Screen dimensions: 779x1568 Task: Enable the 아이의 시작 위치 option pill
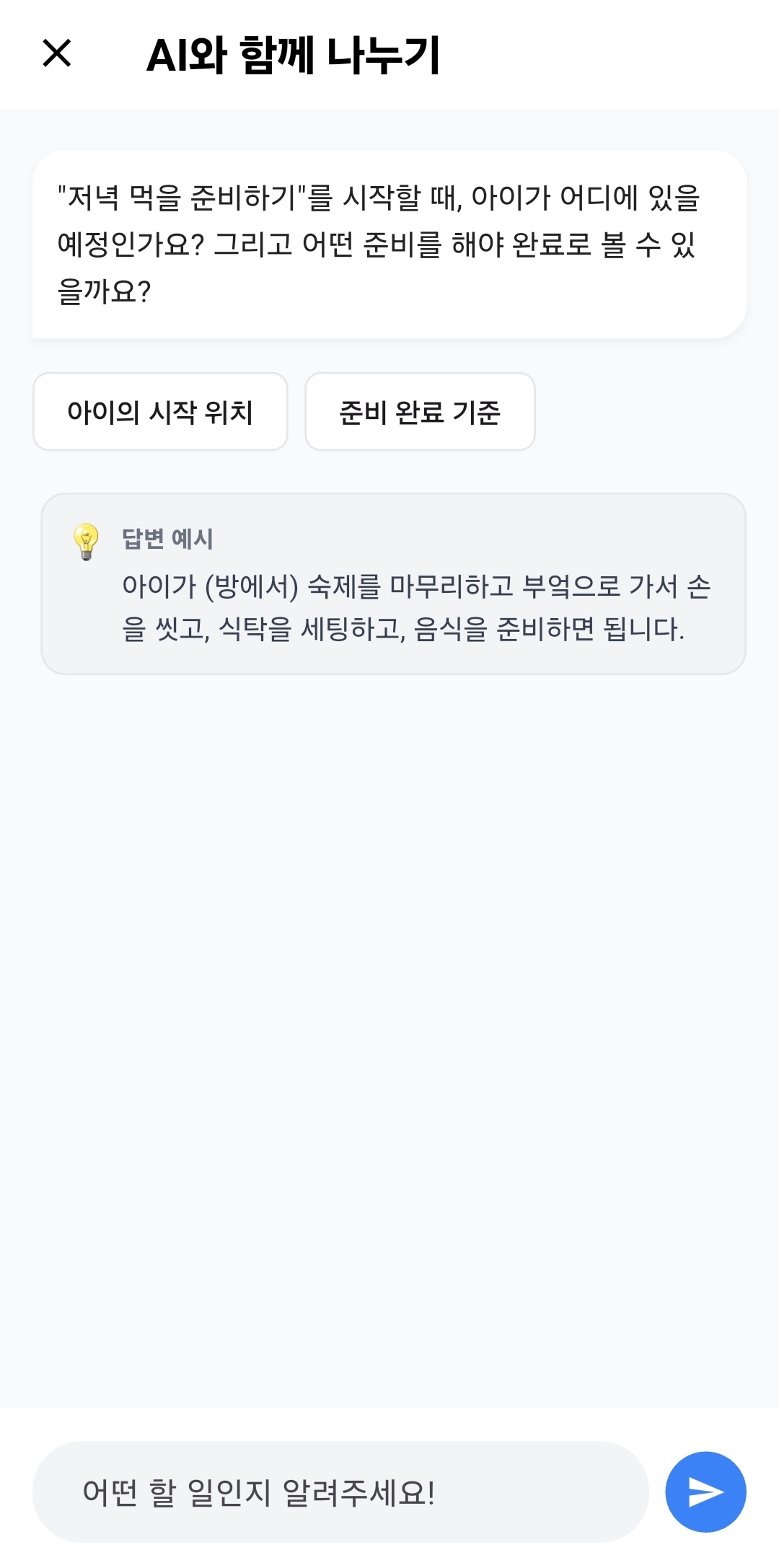click(x=159, y=411)
